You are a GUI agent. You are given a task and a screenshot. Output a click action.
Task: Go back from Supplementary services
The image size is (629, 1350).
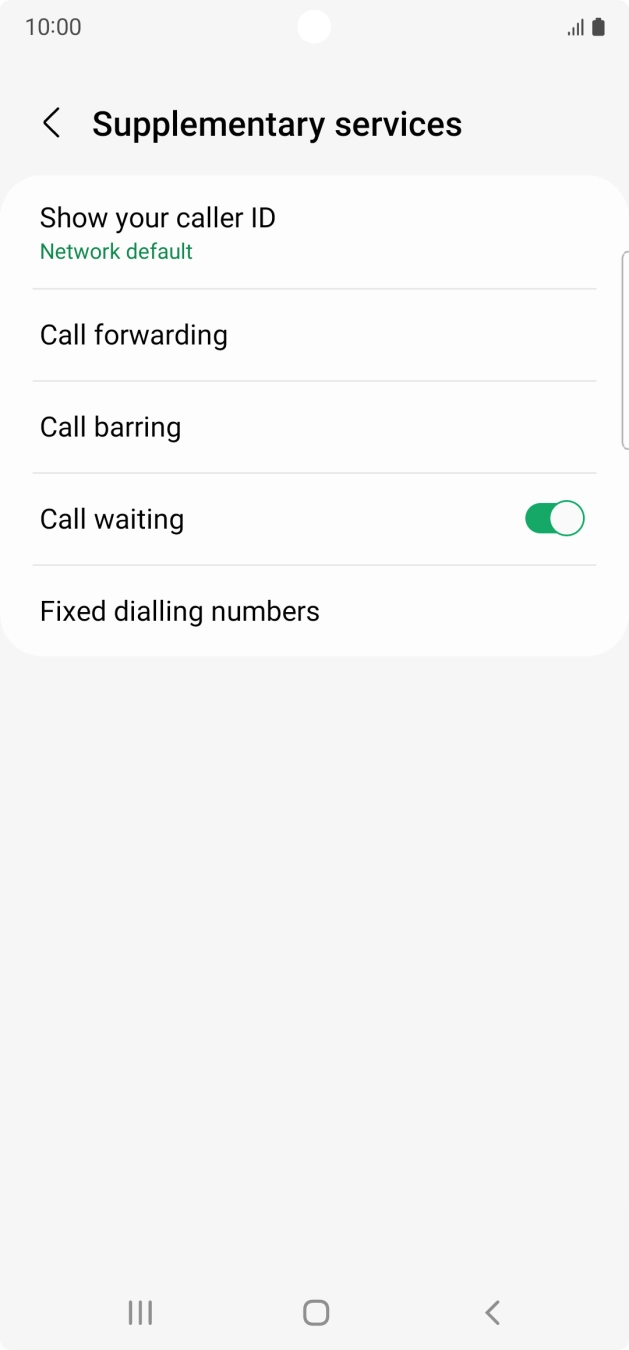tap(52, 124)
